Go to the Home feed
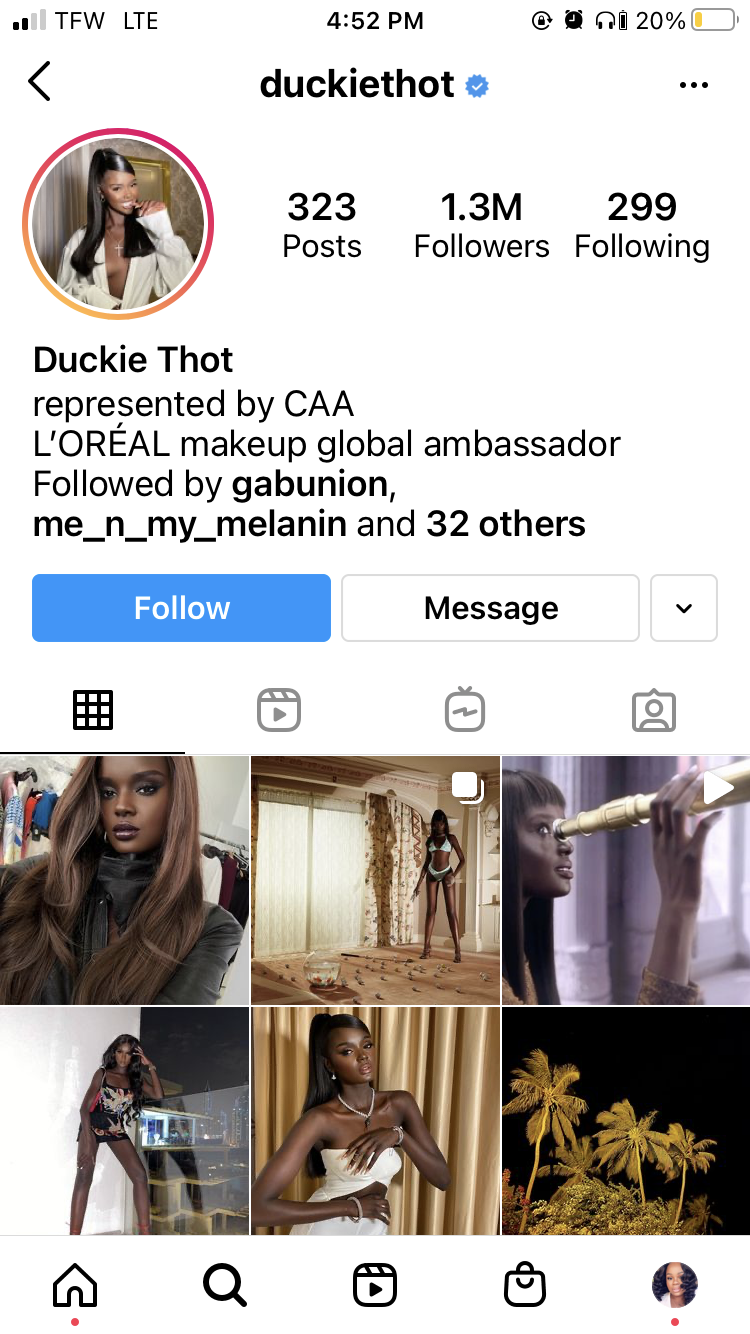Image resolution: width=750 pixels, height=1334 pixels. [75, 1285]
